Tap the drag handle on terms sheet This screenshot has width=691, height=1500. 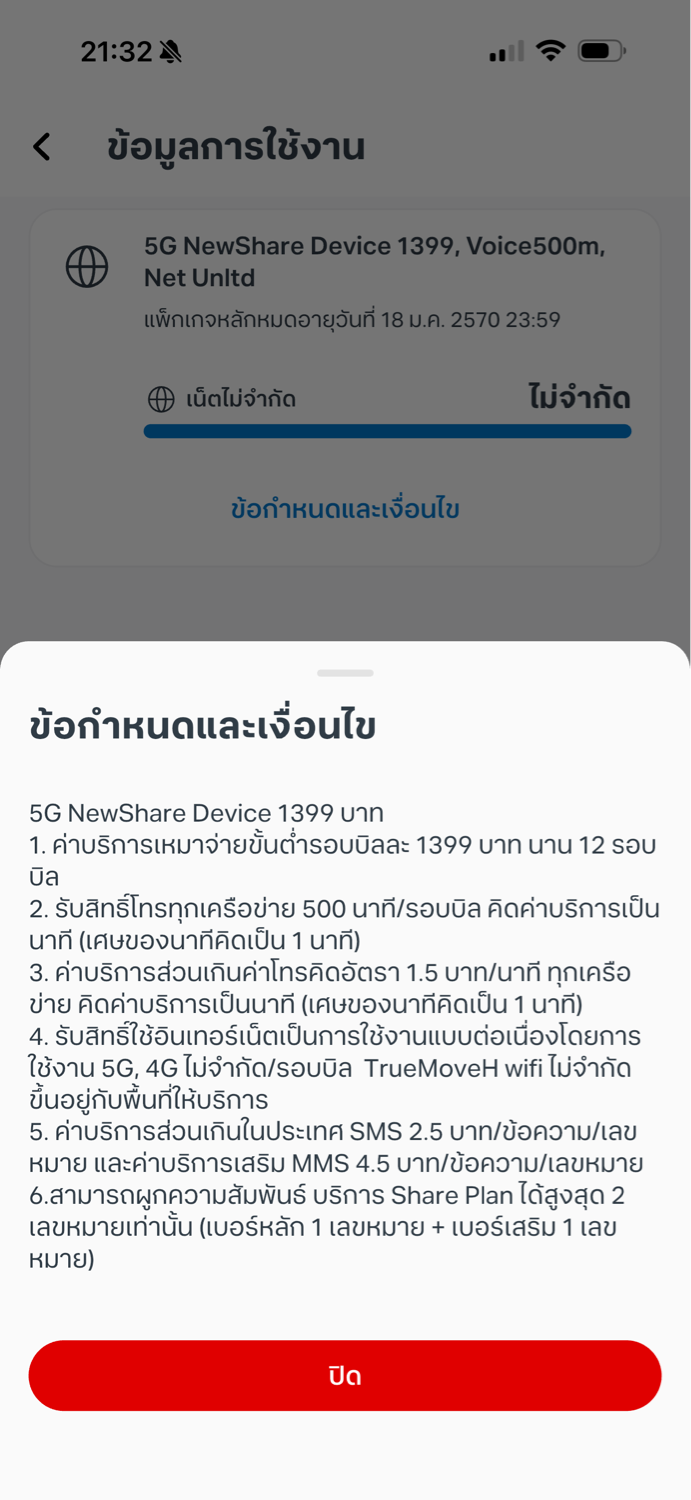coord(345,673)
